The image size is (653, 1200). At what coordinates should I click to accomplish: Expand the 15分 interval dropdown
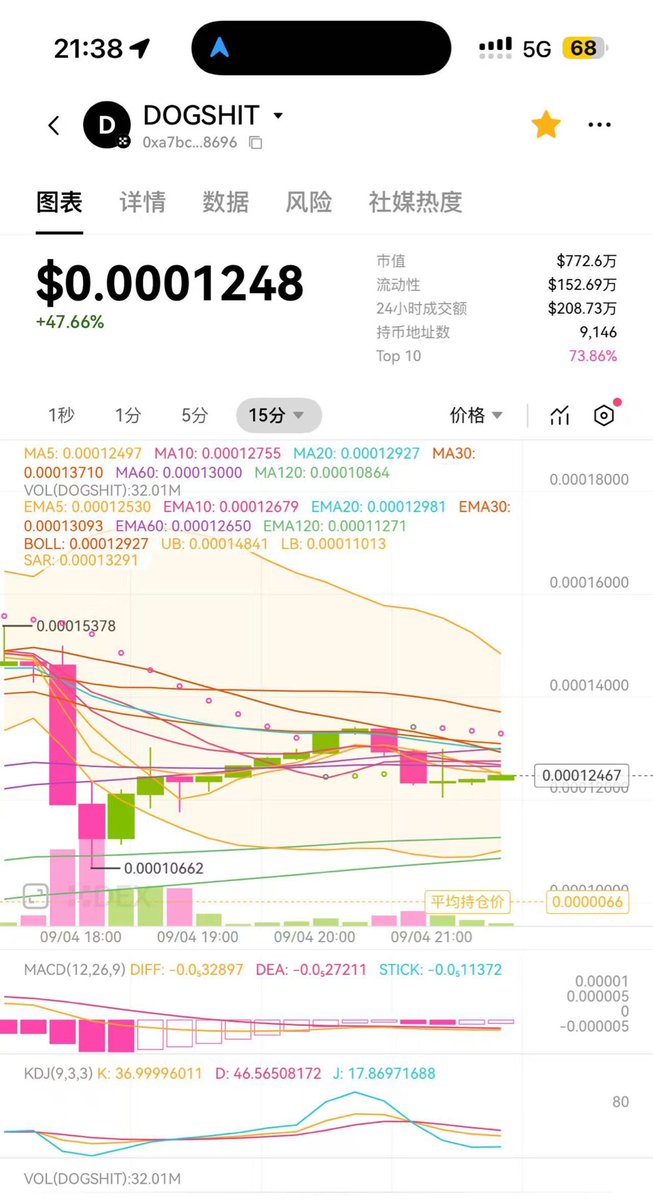point(278,415)
